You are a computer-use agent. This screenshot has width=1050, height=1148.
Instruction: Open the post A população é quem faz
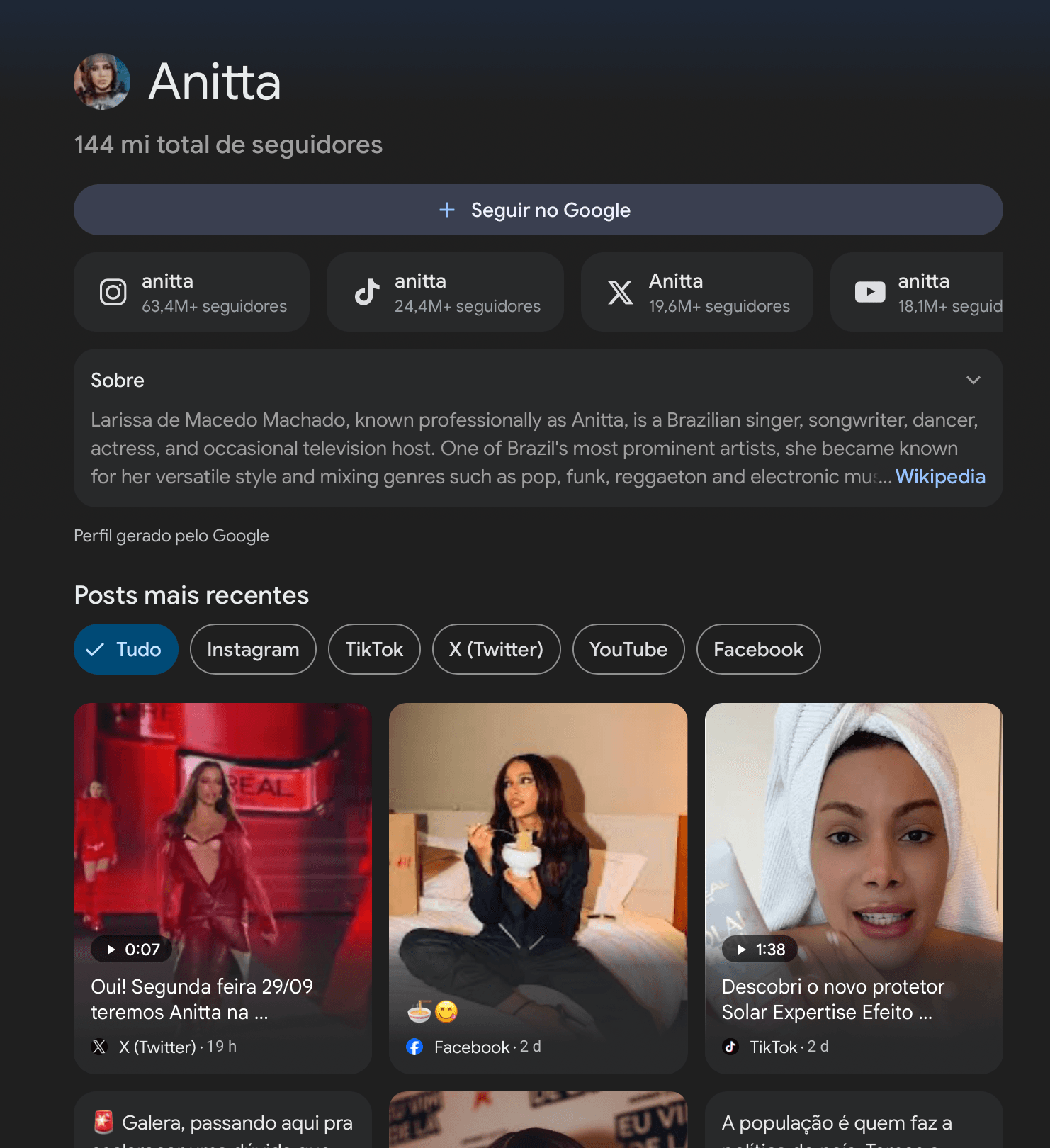pos(853,1123)
